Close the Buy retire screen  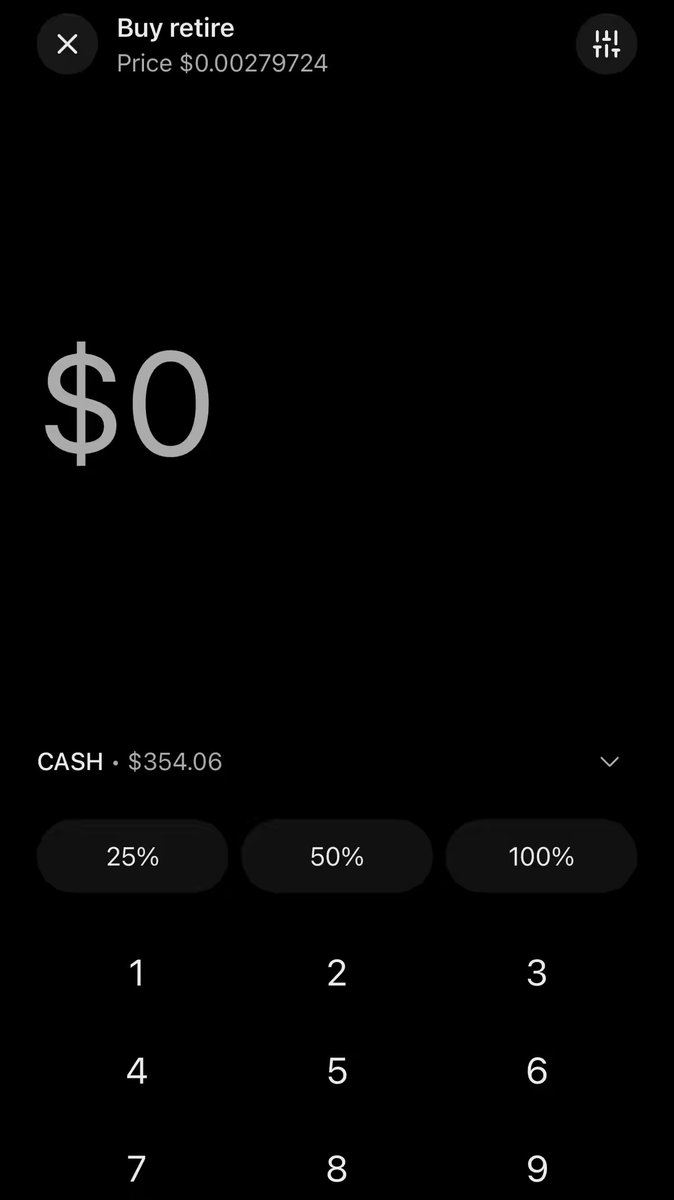[67, 44]
